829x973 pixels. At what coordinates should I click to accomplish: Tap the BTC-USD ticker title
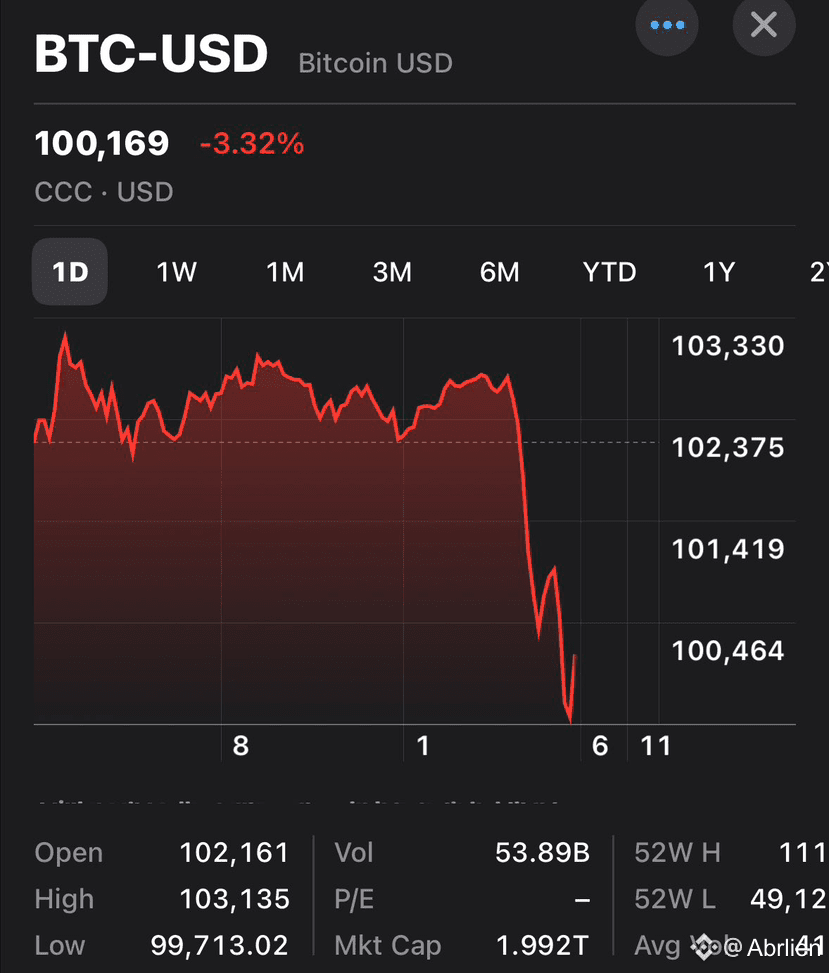click(151, 54)
